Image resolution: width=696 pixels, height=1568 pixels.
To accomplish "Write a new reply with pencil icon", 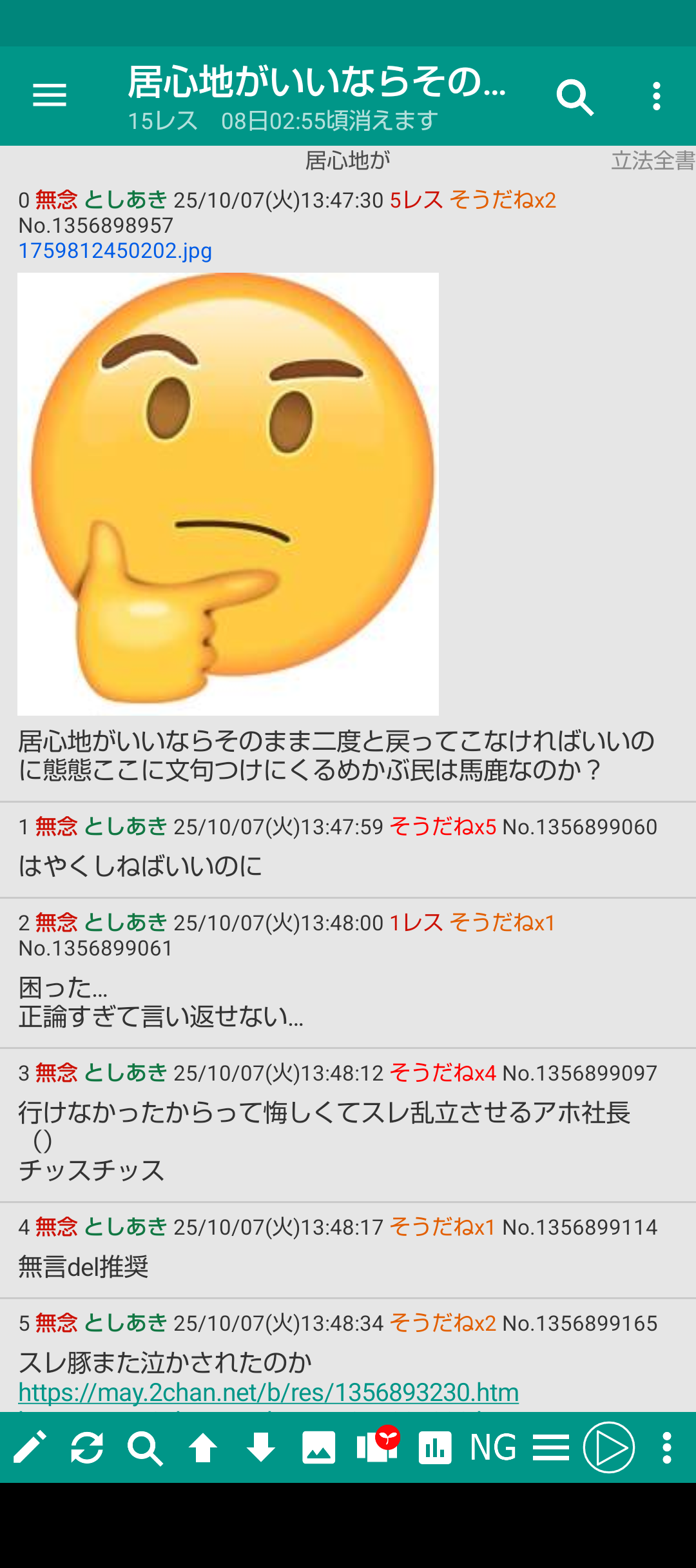I will click(x=30, y=1447).
